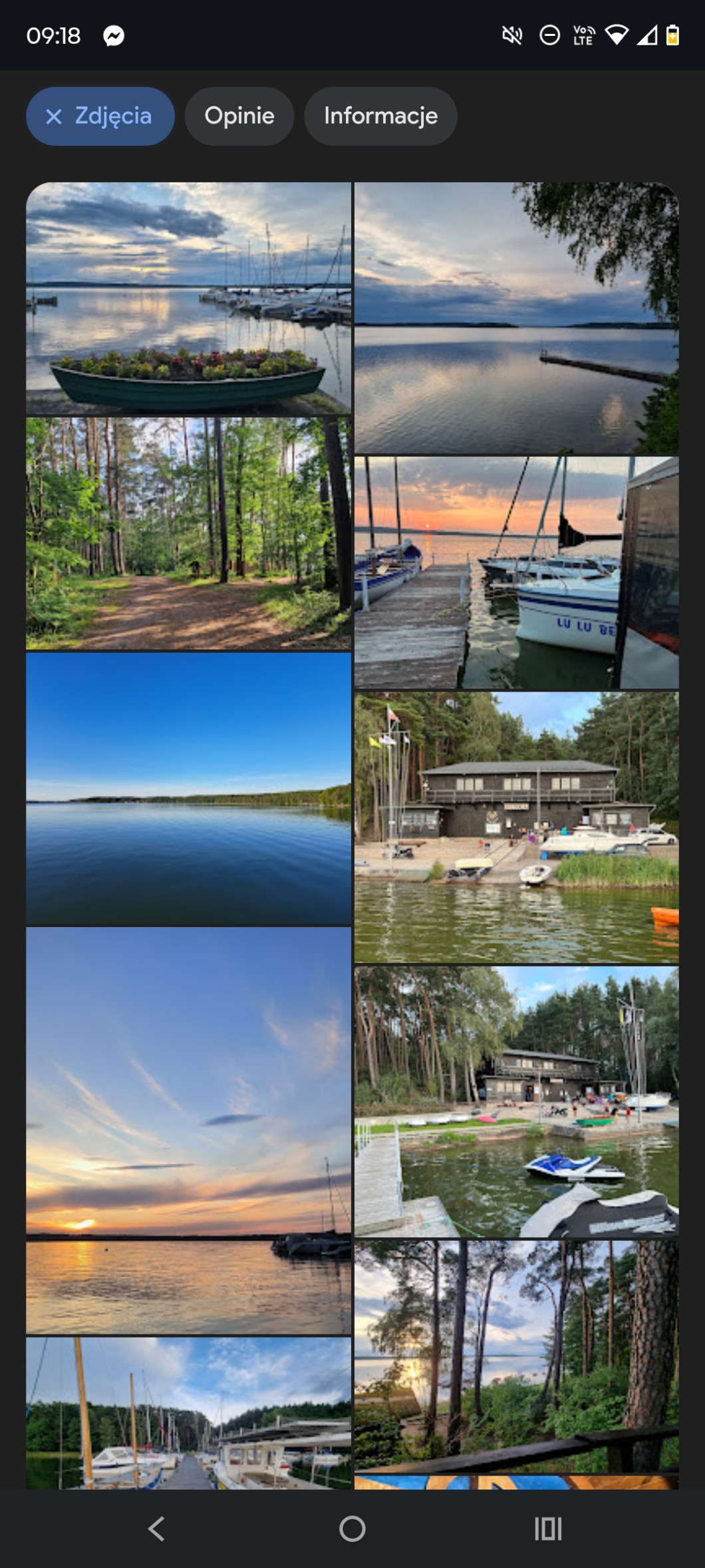View the cloudy lake with pier photo

click(x=516, y=318)
